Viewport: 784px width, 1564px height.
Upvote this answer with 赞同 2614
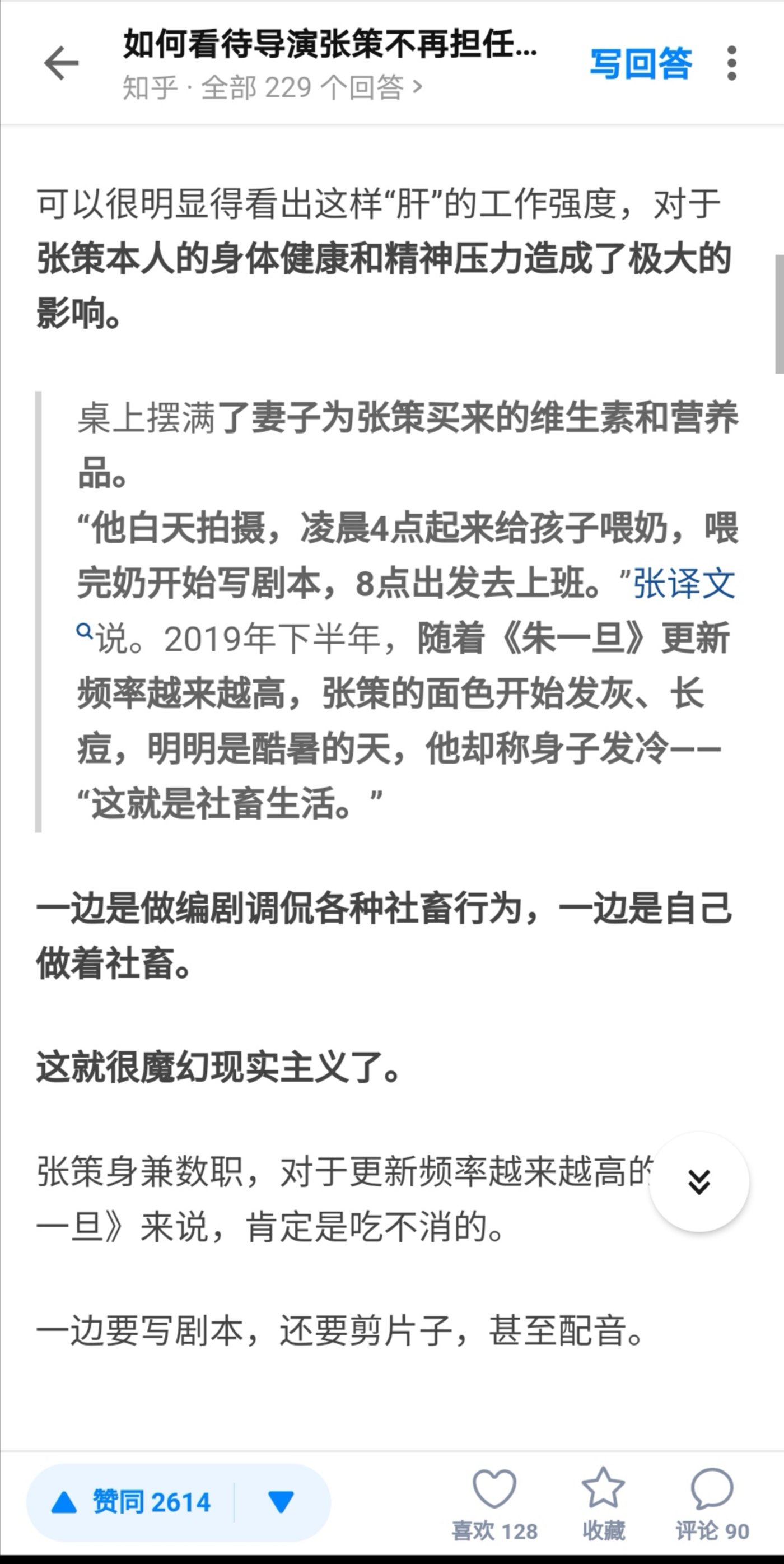[131, 1502]
